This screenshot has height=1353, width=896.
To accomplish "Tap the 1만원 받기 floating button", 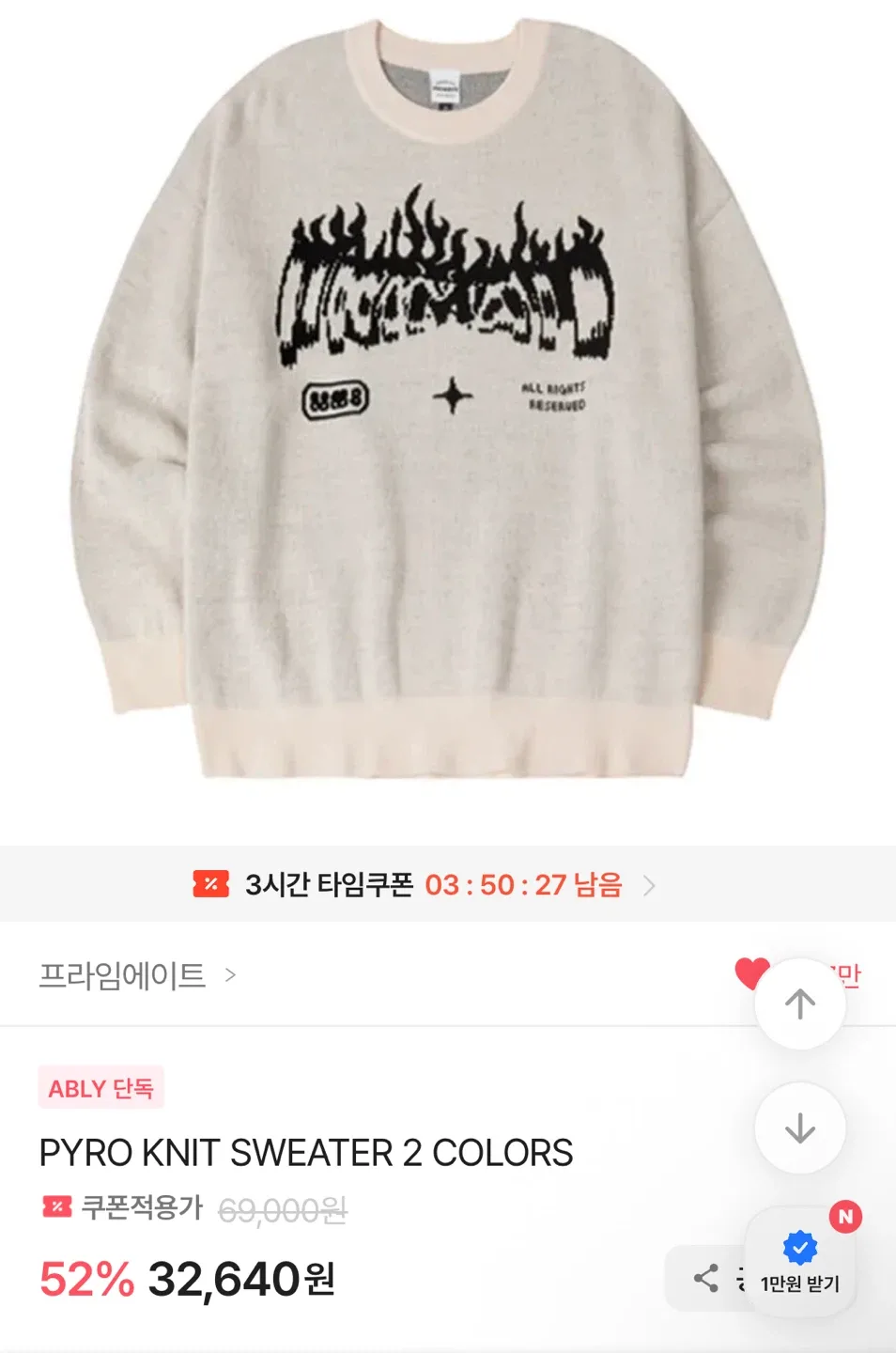I will 799,1262.
